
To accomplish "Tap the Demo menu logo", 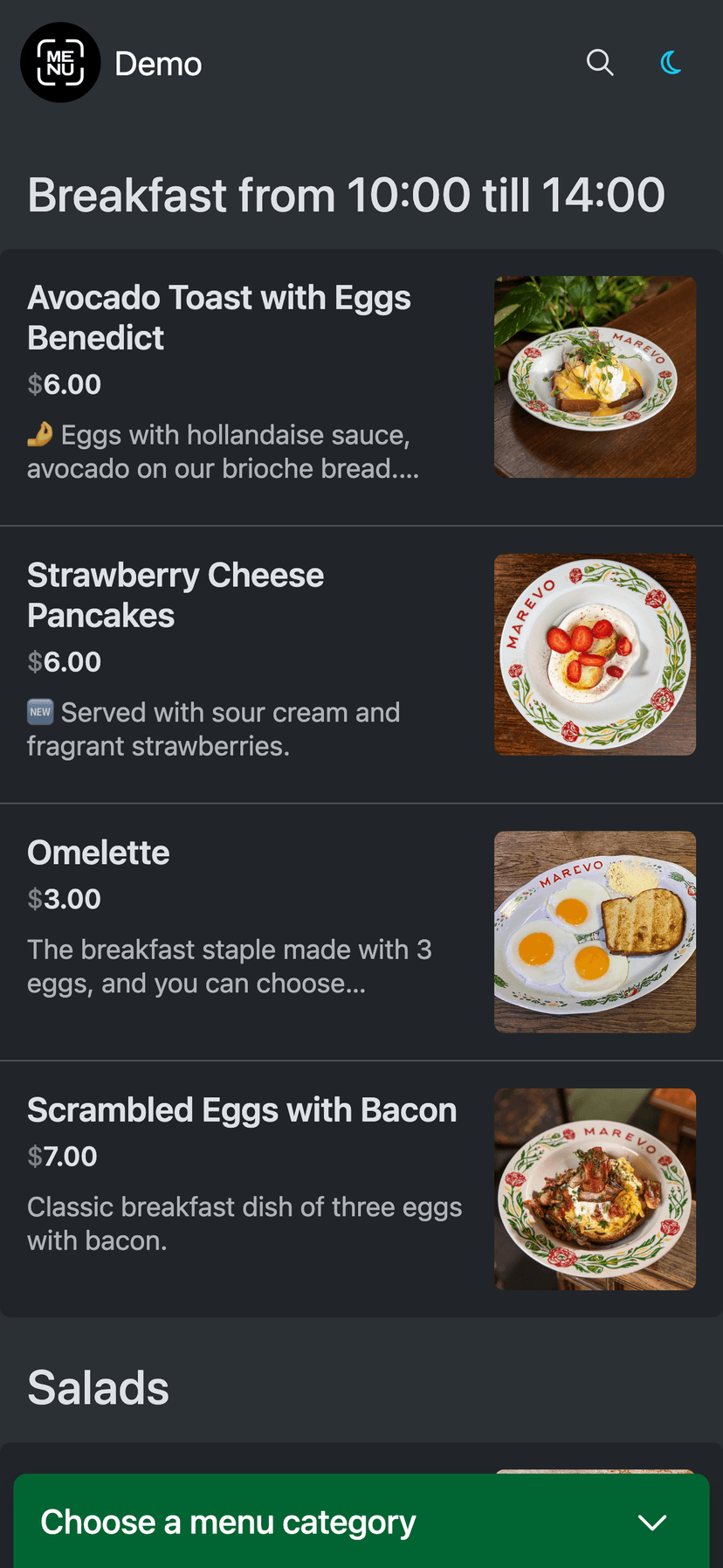I will pos(60,63).
